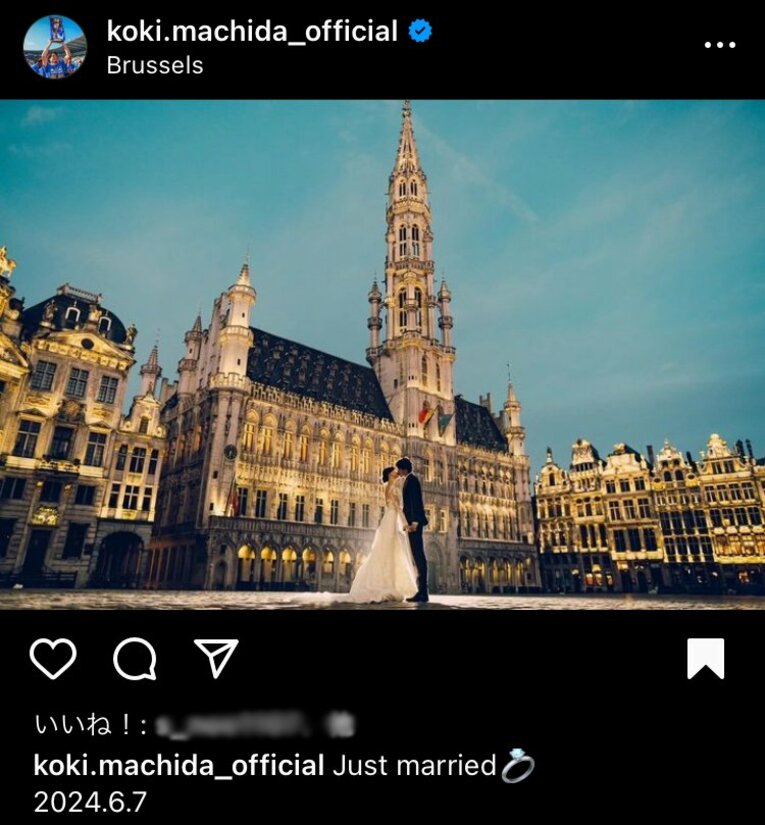The image size is (765, 825).
Task: Open the Brussels location tag
Action: pos(155,65)
